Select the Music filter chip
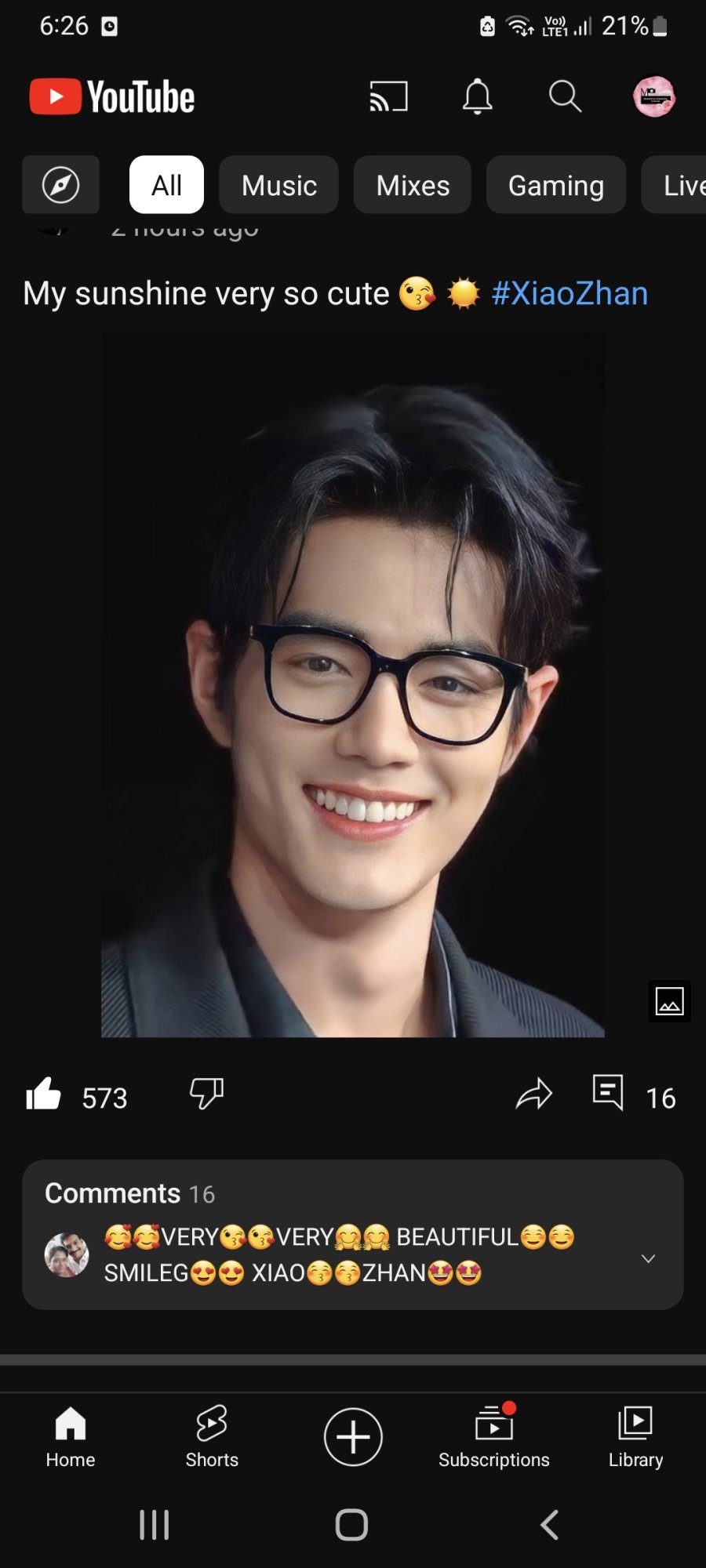This screenshot has height=1568, width=706. coord(278,185)
